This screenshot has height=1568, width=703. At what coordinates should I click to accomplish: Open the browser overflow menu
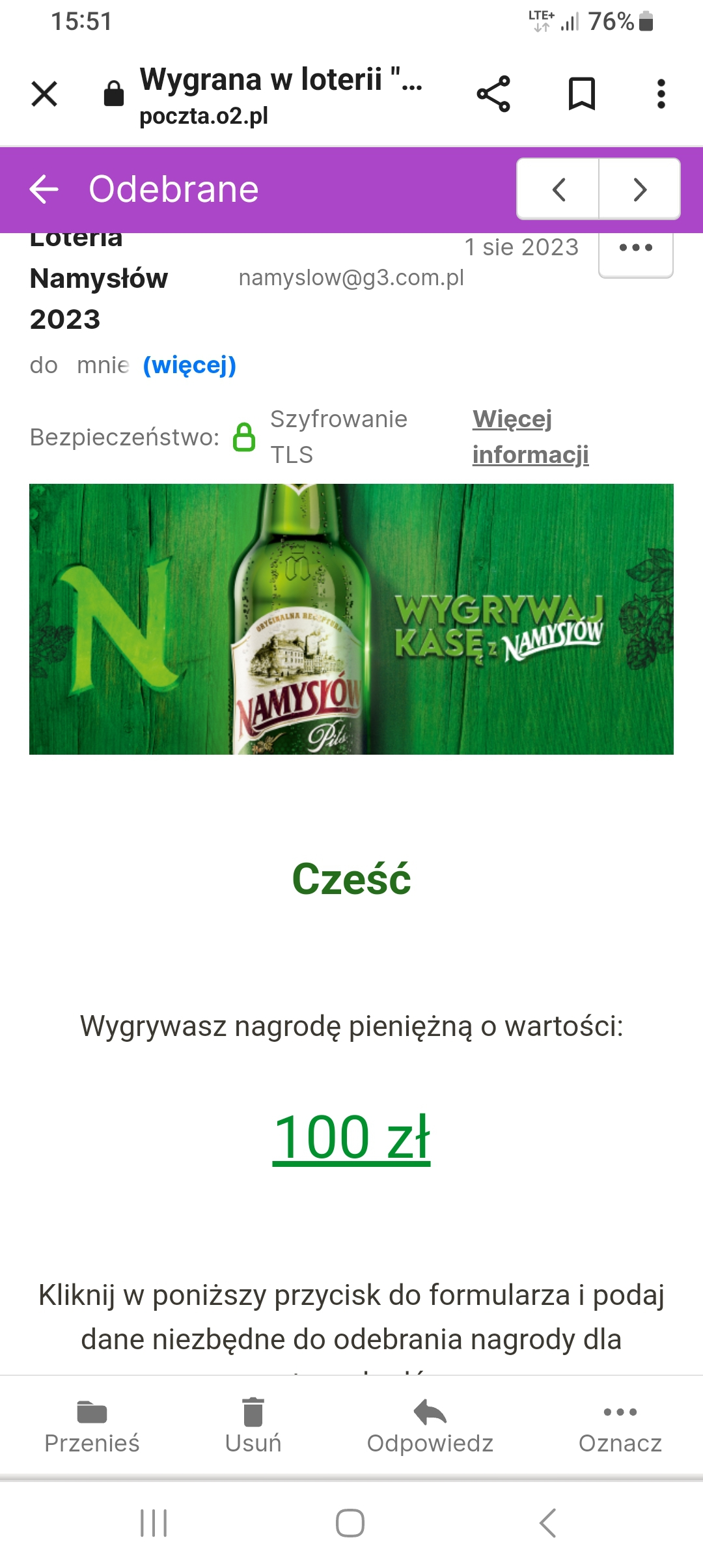pos(661,94)
